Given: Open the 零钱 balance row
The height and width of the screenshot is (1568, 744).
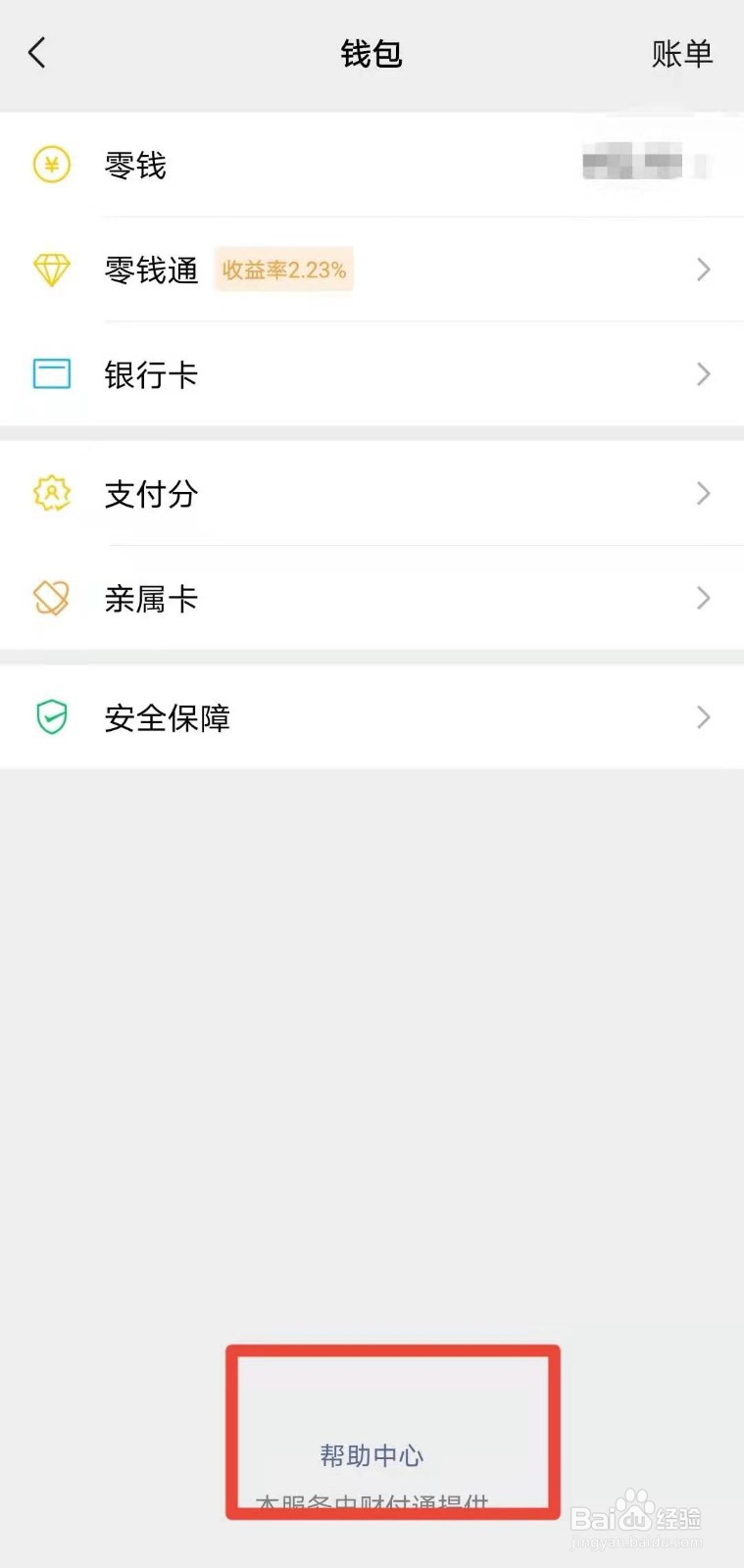Looking at the screenshot, I should coord(372,165).
